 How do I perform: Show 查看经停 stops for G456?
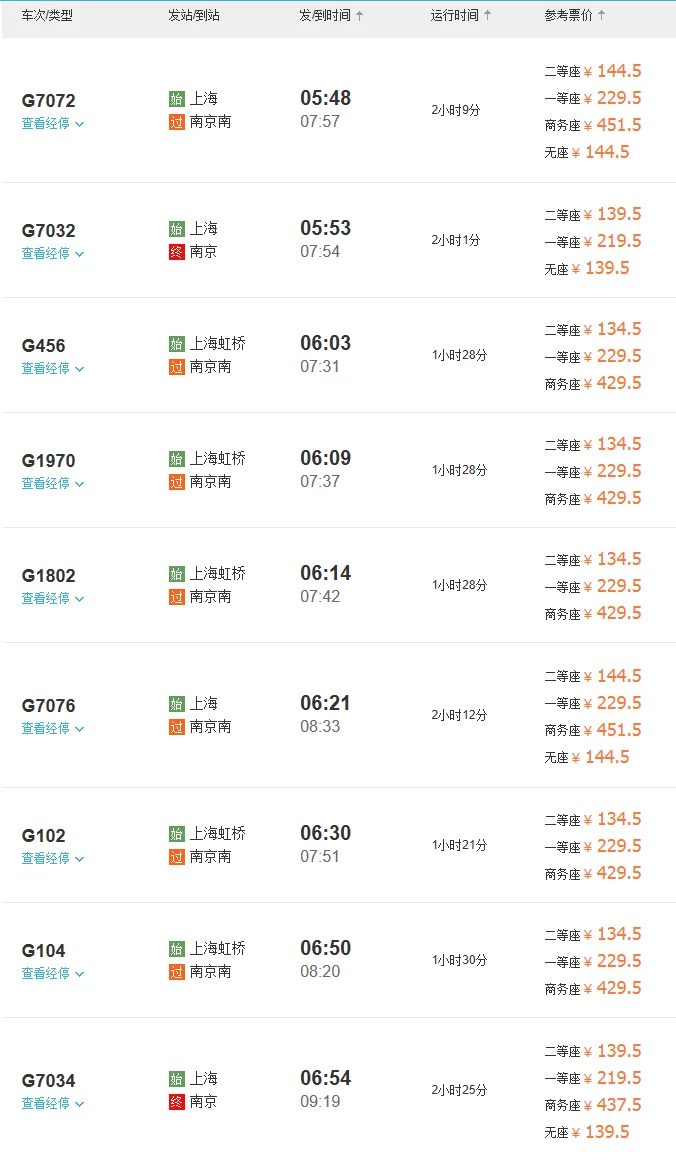(x=53, y=369)
